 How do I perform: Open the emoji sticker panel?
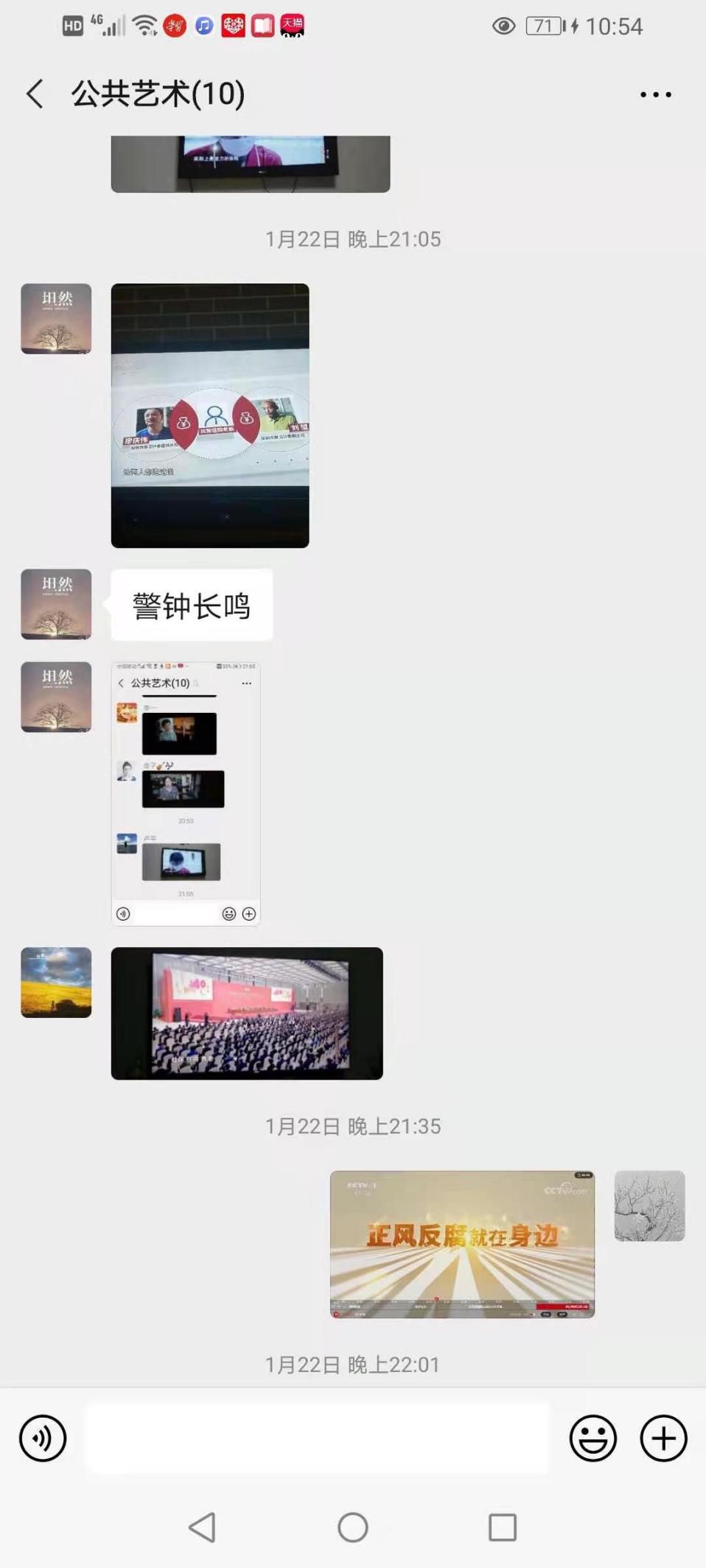(593, 1438)
